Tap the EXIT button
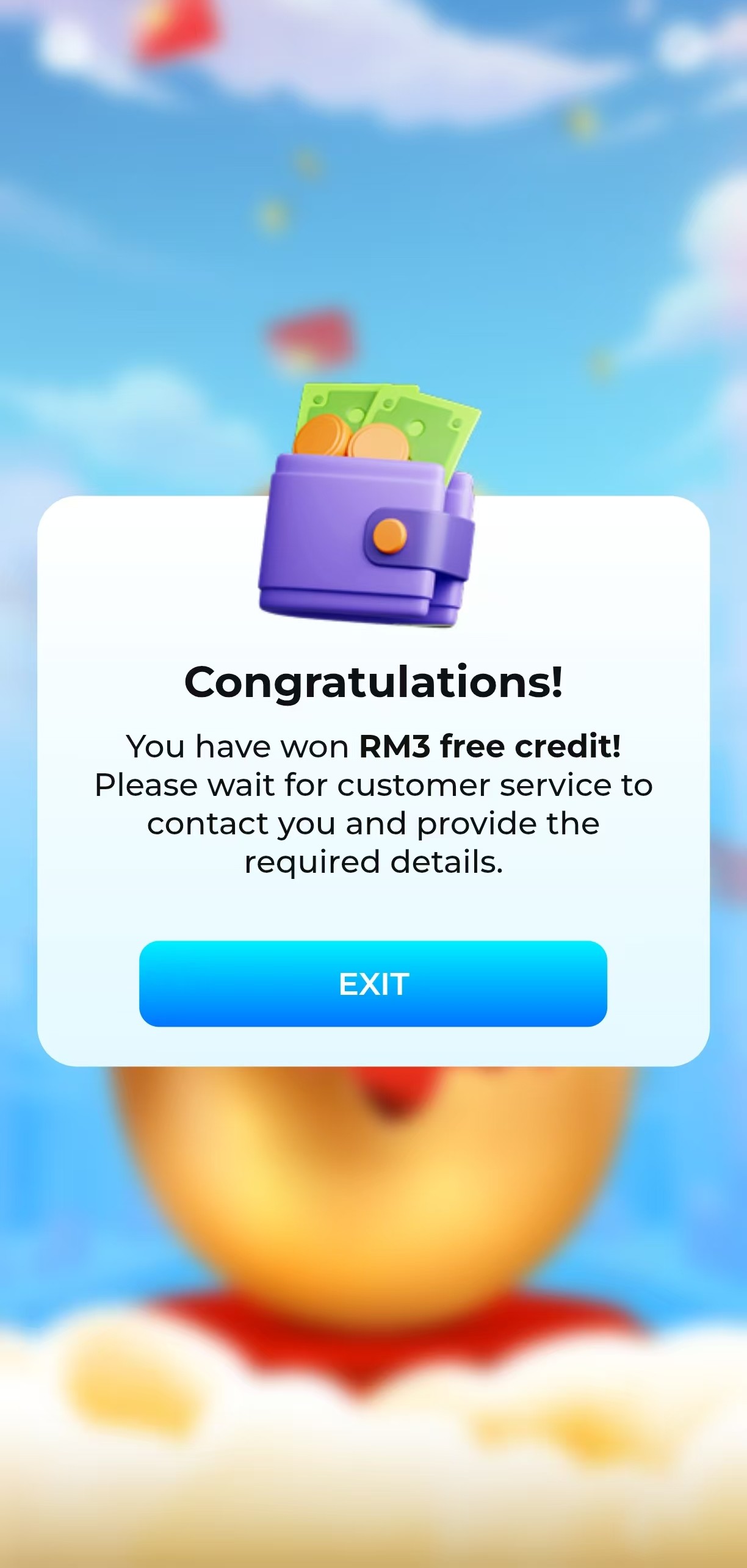This screenshot has width=747, height=1568. click(373, 983)
